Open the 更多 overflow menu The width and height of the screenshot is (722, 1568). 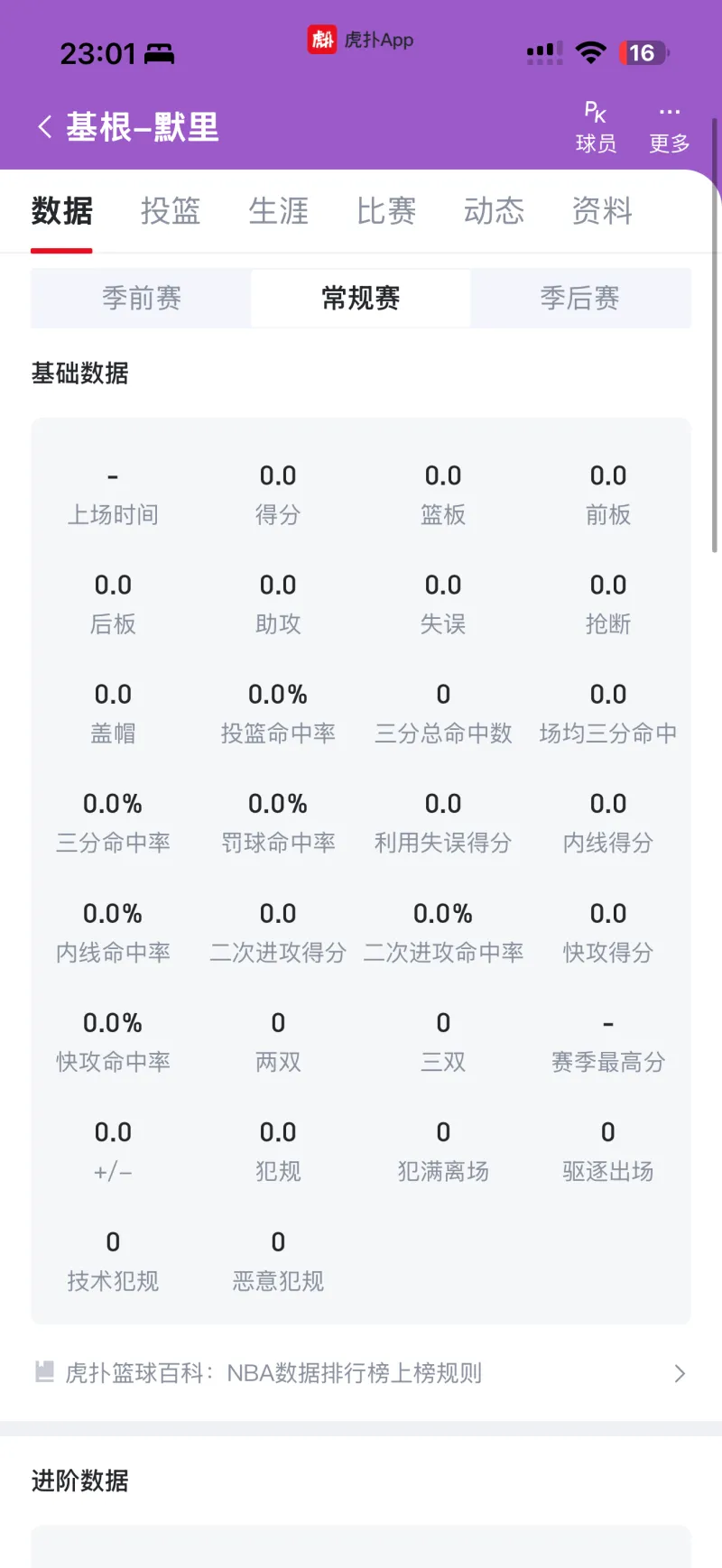click(669, 127)
